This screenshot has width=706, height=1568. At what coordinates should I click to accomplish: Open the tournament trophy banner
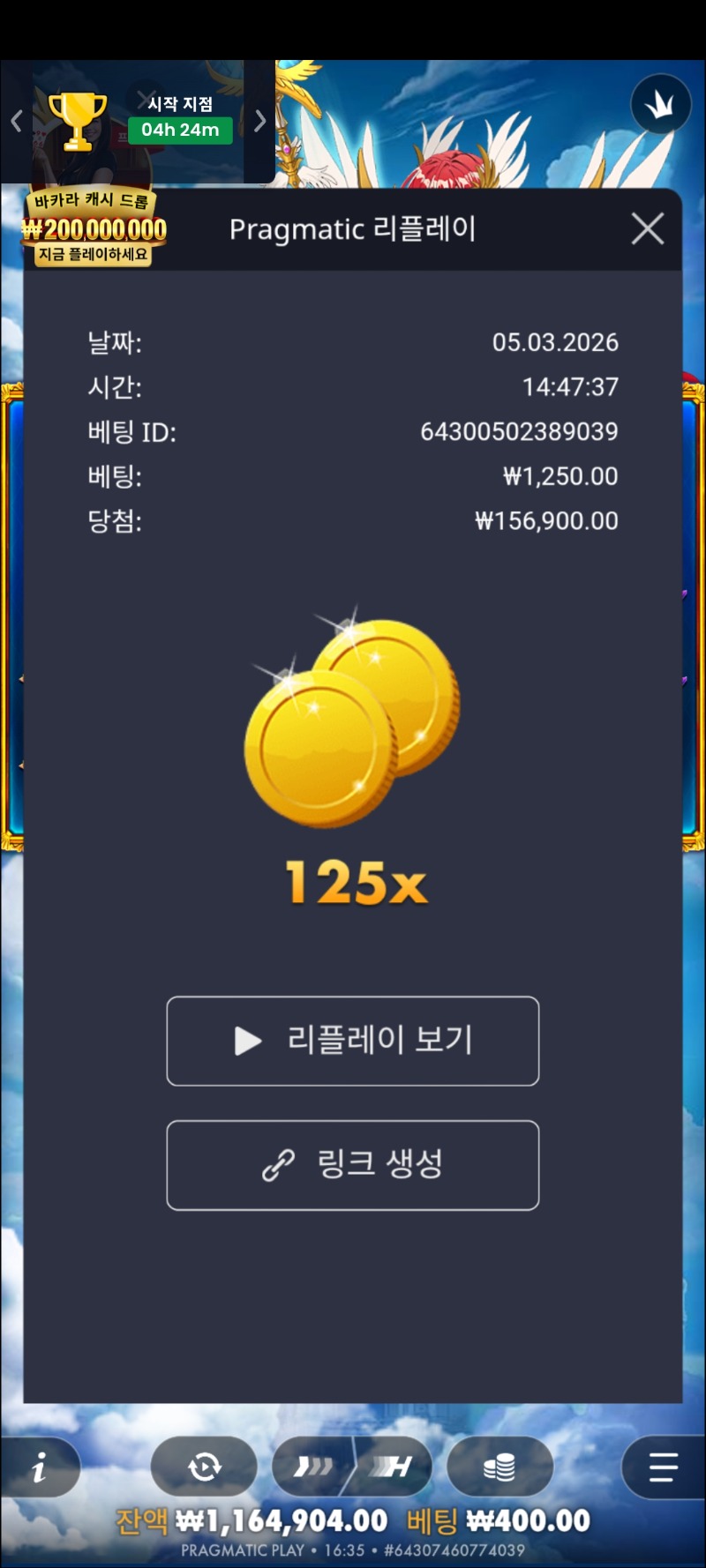coord(78,122)
